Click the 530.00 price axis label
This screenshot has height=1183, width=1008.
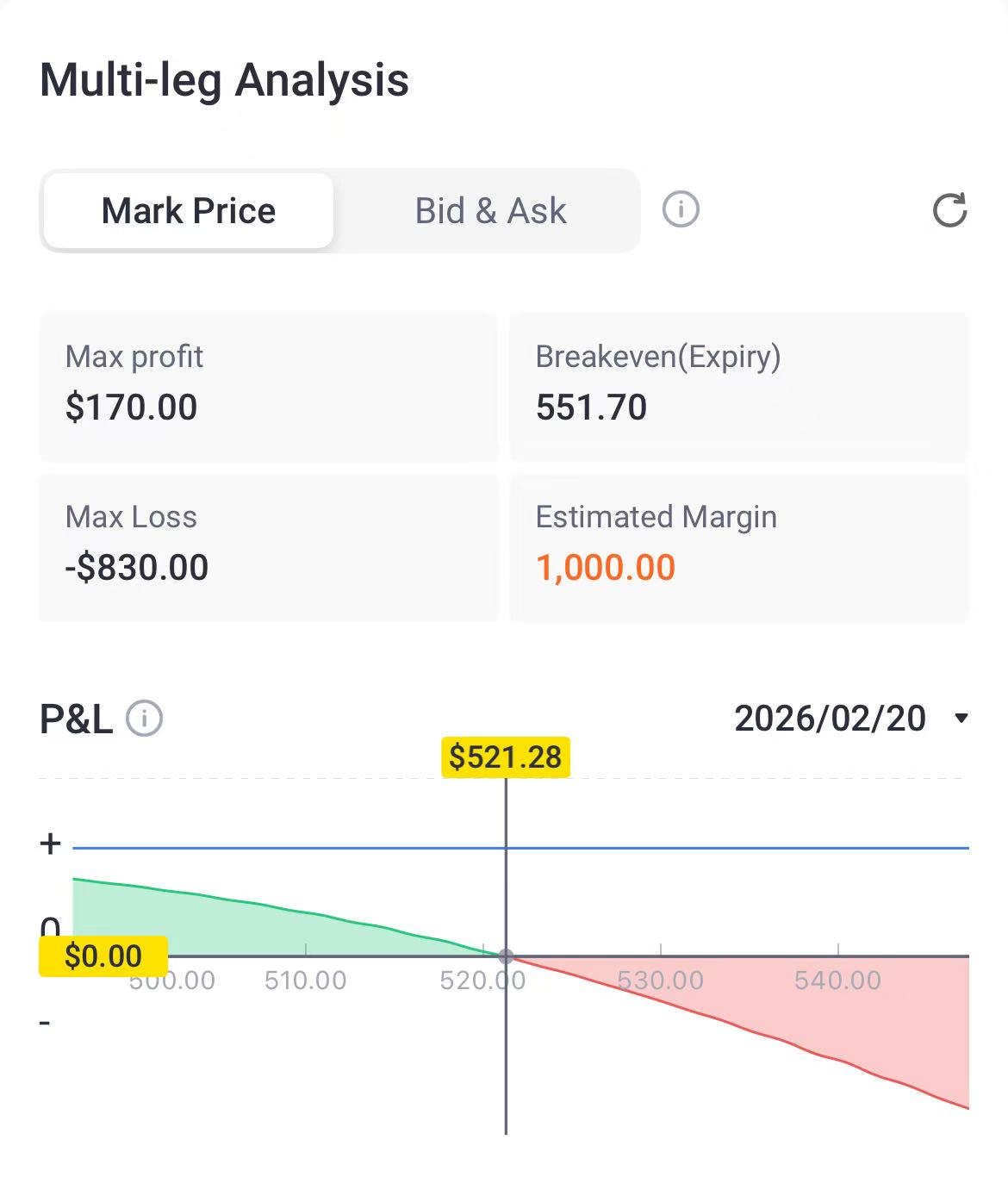[x=657, y=981]
